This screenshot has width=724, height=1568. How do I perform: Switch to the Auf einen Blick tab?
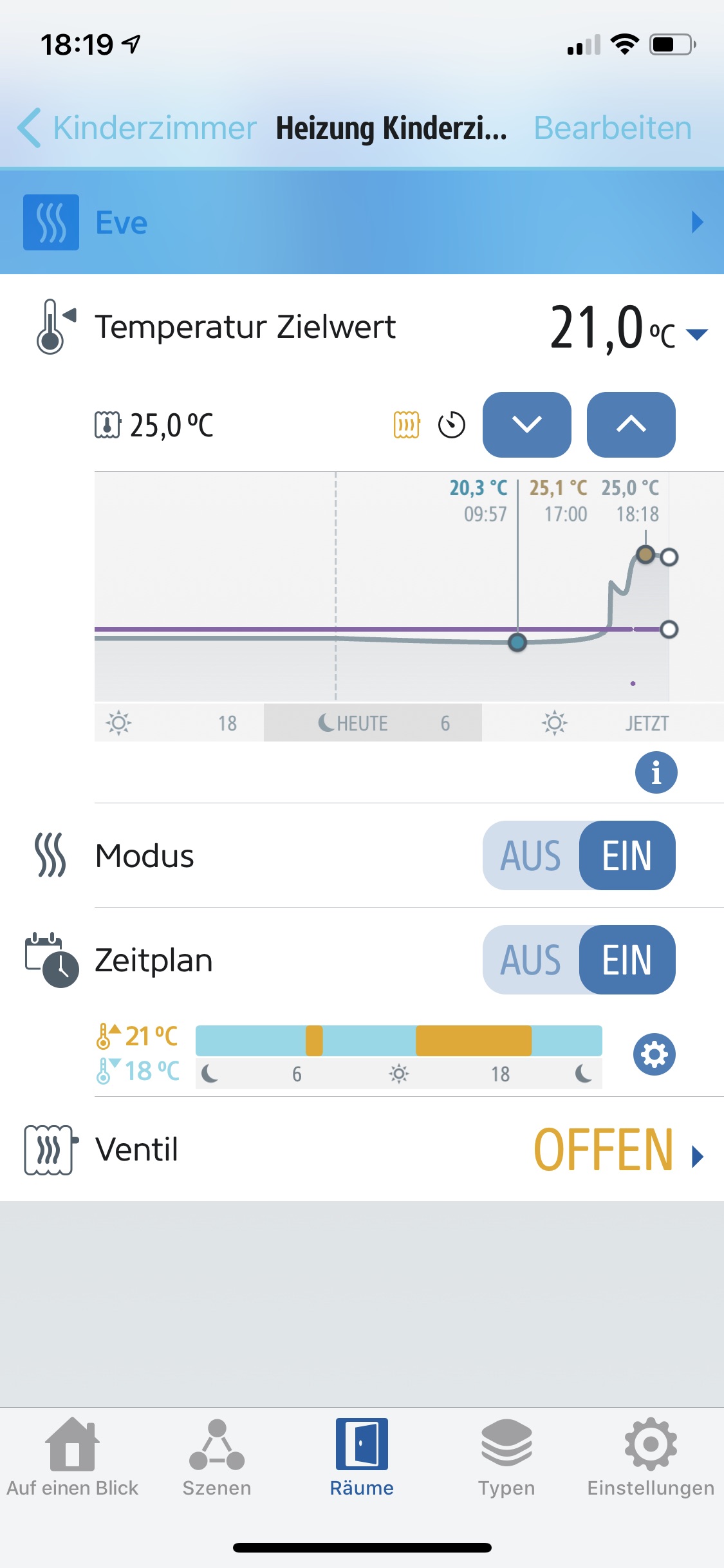(x=72, y=1457)
